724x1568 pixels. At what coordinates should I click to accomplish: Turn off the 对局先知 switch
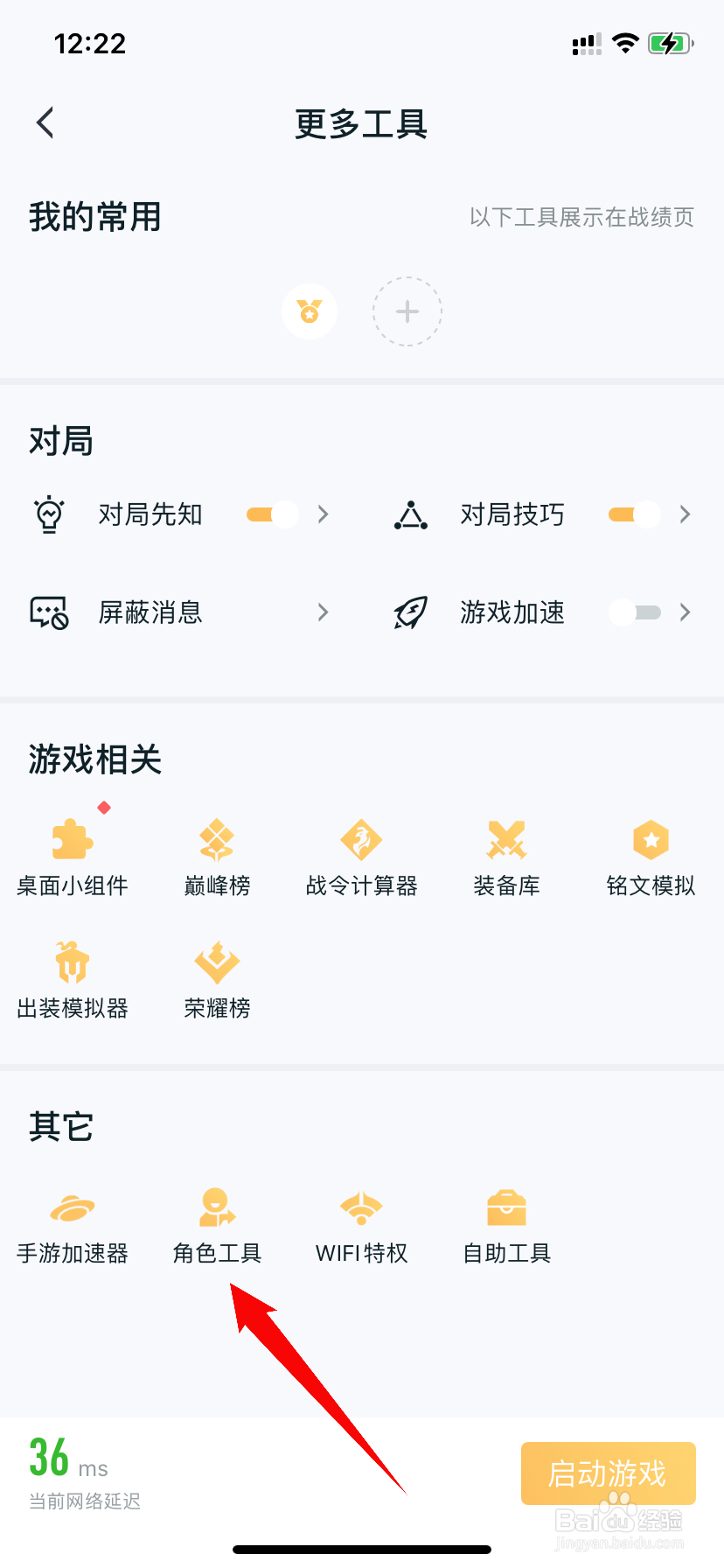point(272,514)
